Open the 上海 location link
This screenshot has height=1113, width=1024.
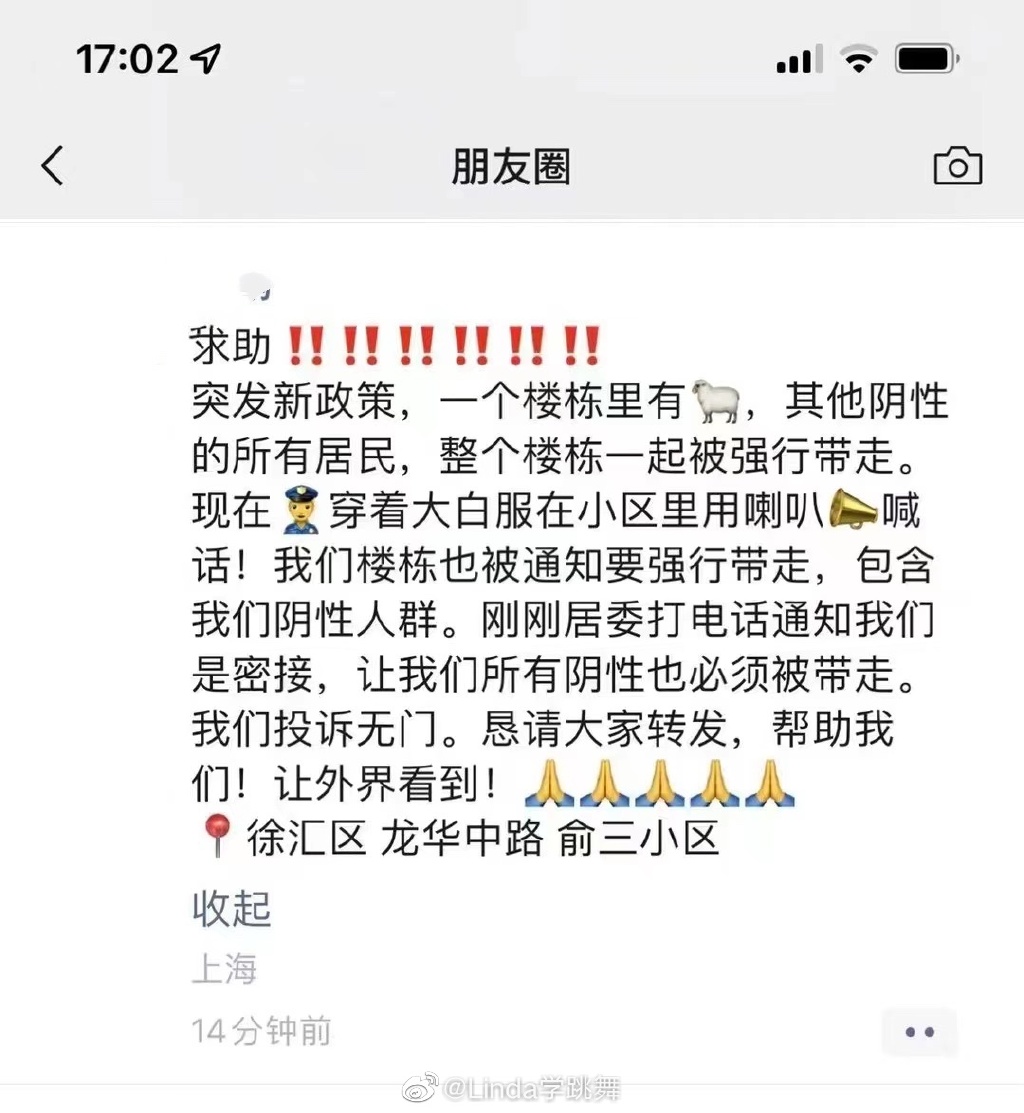click(224, 969)
